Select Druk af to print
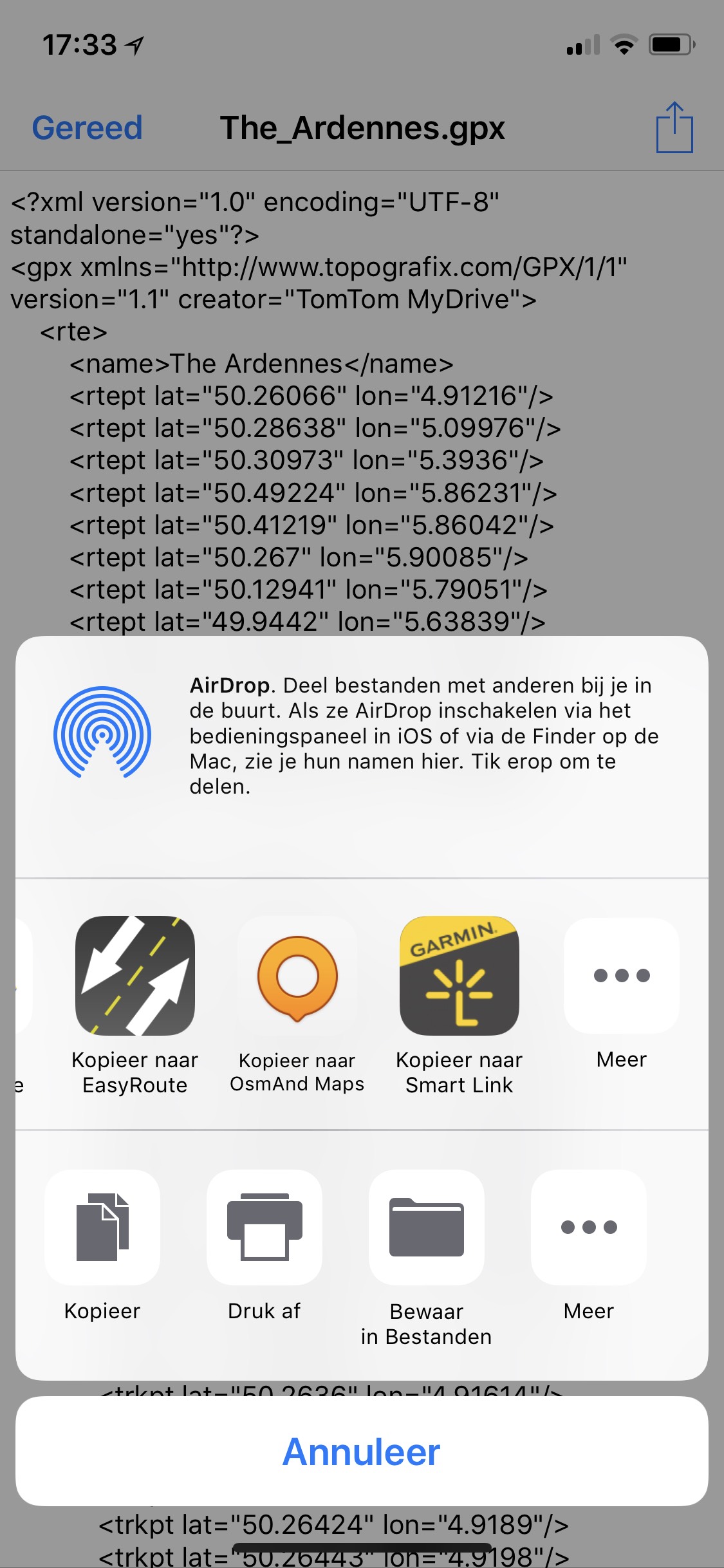This screenshot has height=1568, width=724. tap(265, 1227)
